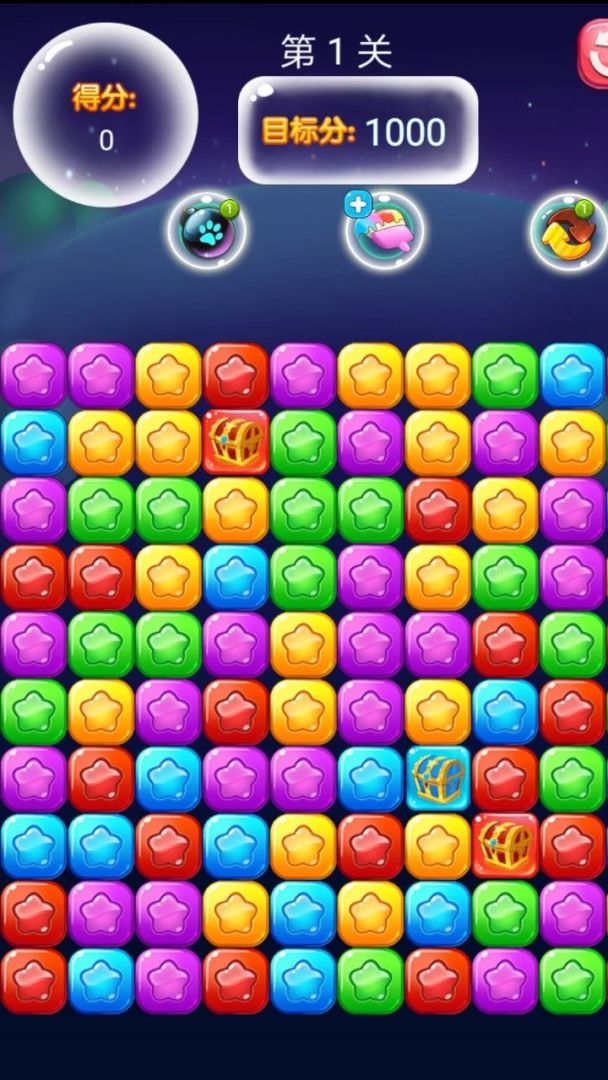Use the paw print bomb power-up
Screen dimensions: 608x1080
[x=205, y=231]
